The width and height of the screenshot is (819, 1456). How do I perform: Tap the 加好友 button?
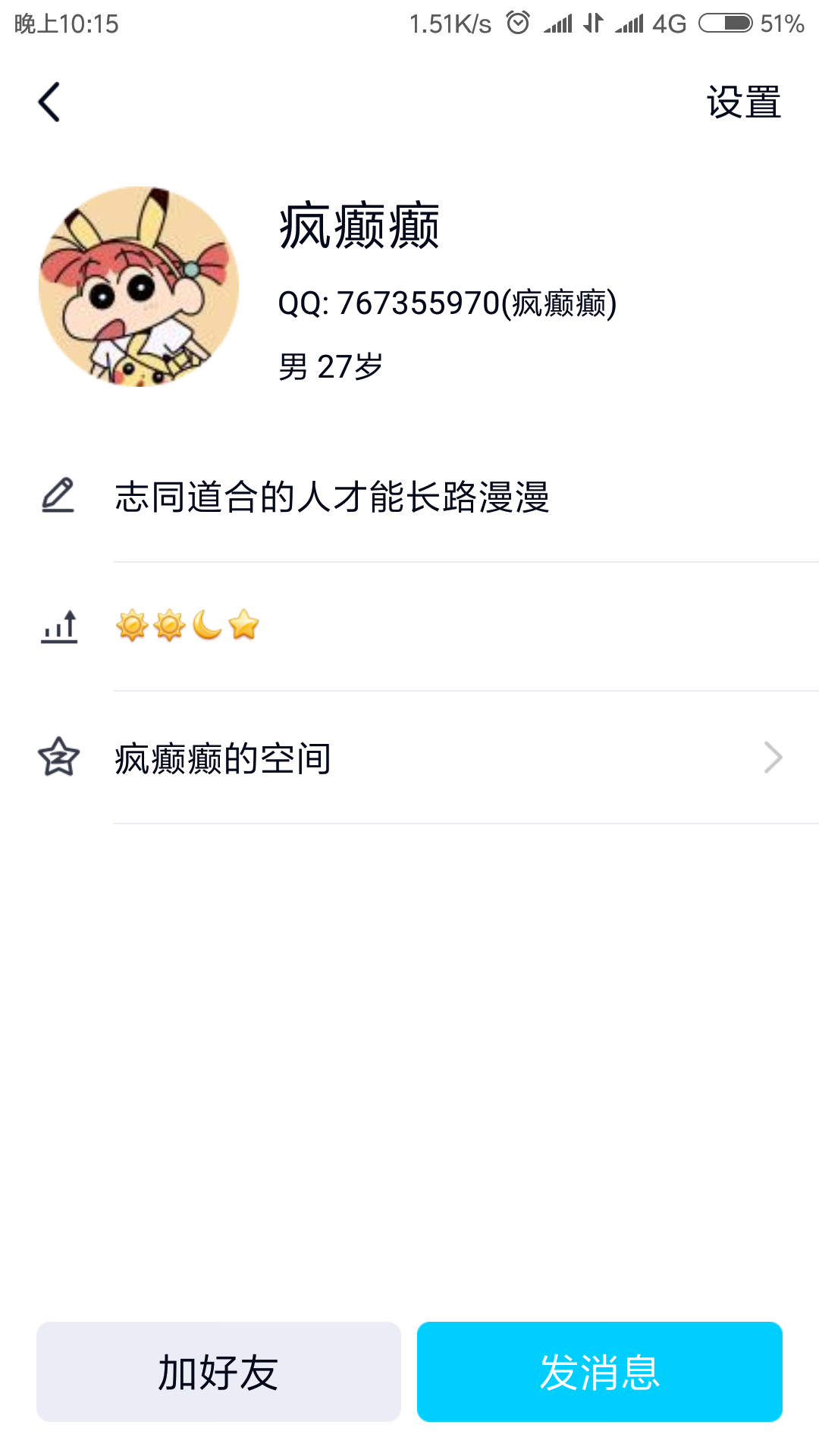click(218, 1372)
